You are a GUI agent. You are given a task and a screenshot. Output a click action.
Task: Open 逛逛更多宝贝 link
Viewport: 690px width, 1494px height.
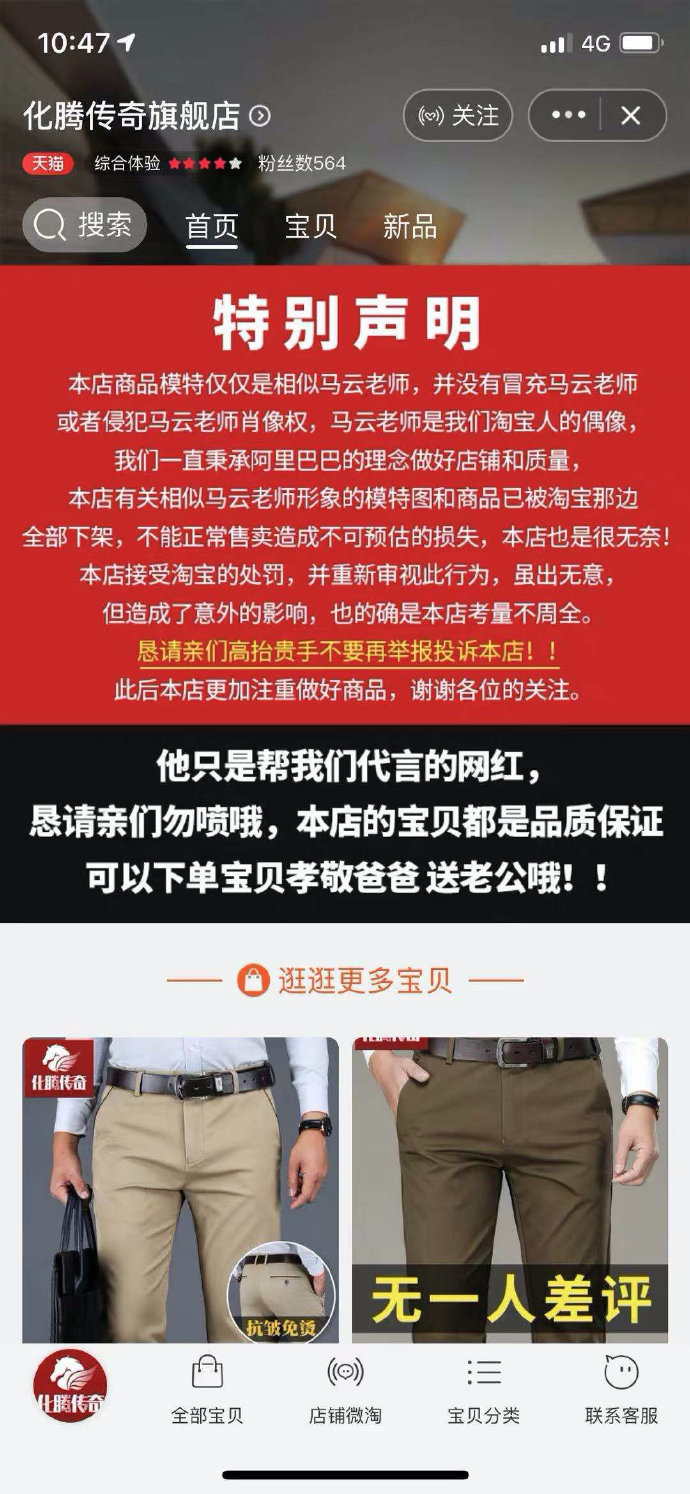345,980
